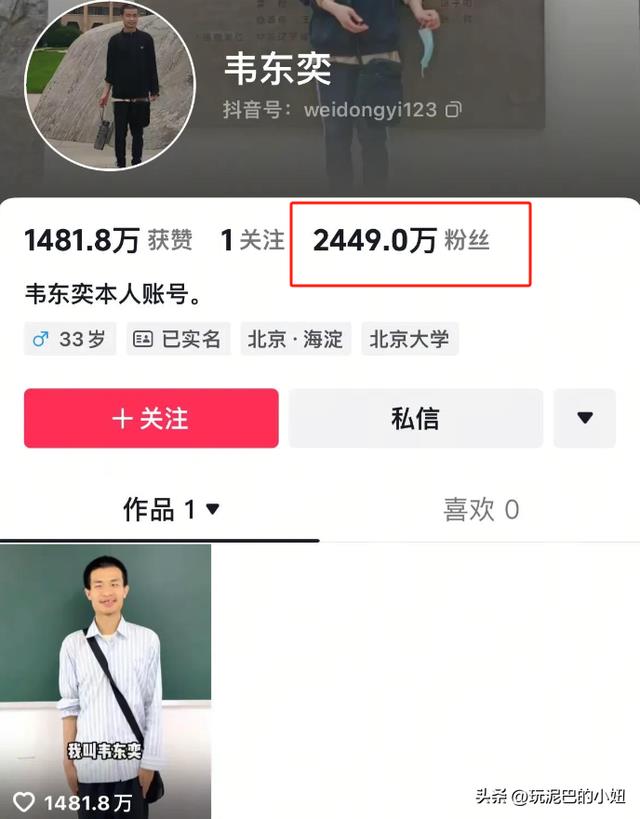Follow this account with the 关注 button
The width and height of the screenshot is (640, 819).
click(x=151, y=418)
